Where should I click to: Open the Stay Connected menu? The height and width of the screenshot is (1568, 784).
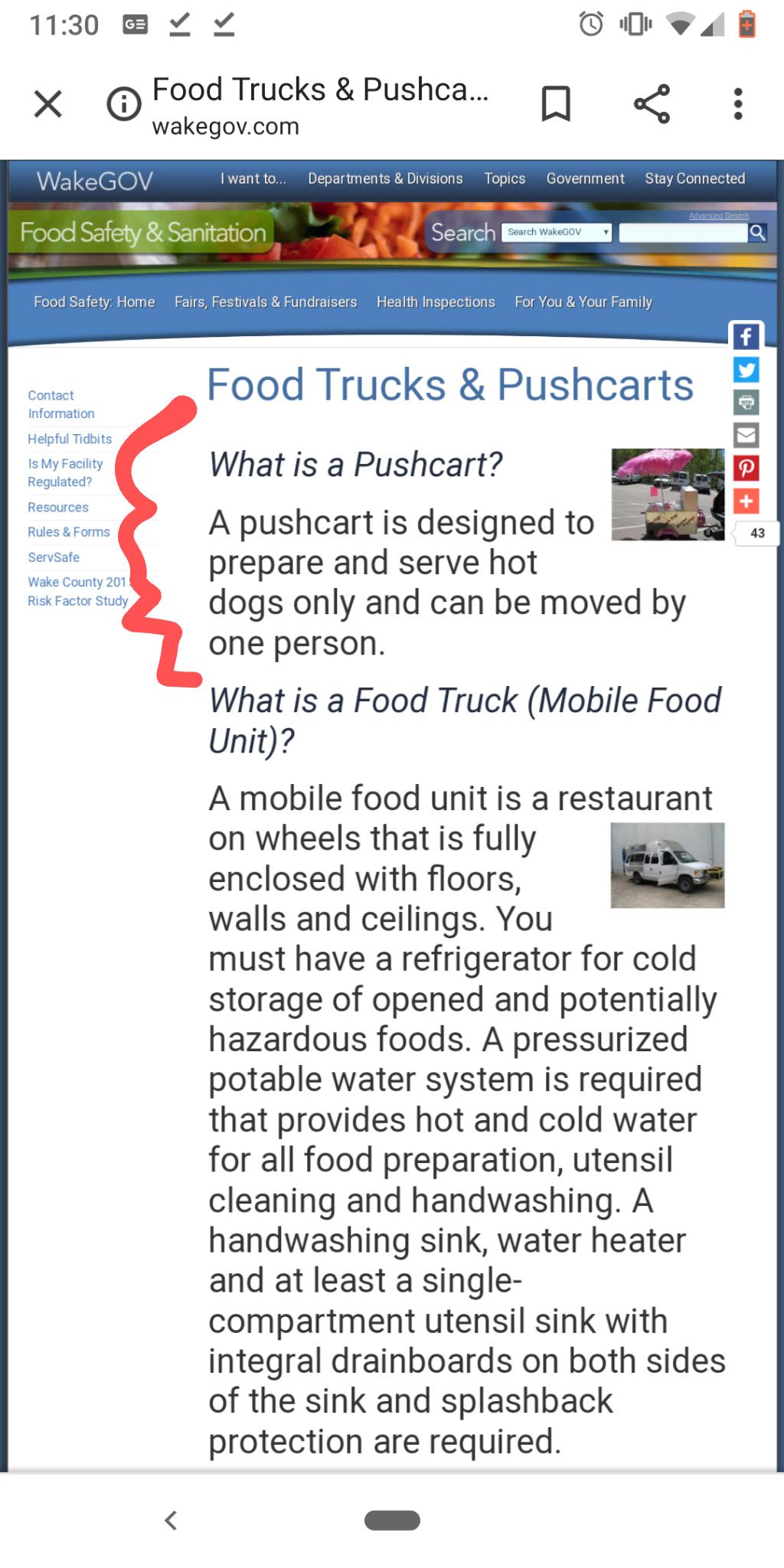[694, 178]
